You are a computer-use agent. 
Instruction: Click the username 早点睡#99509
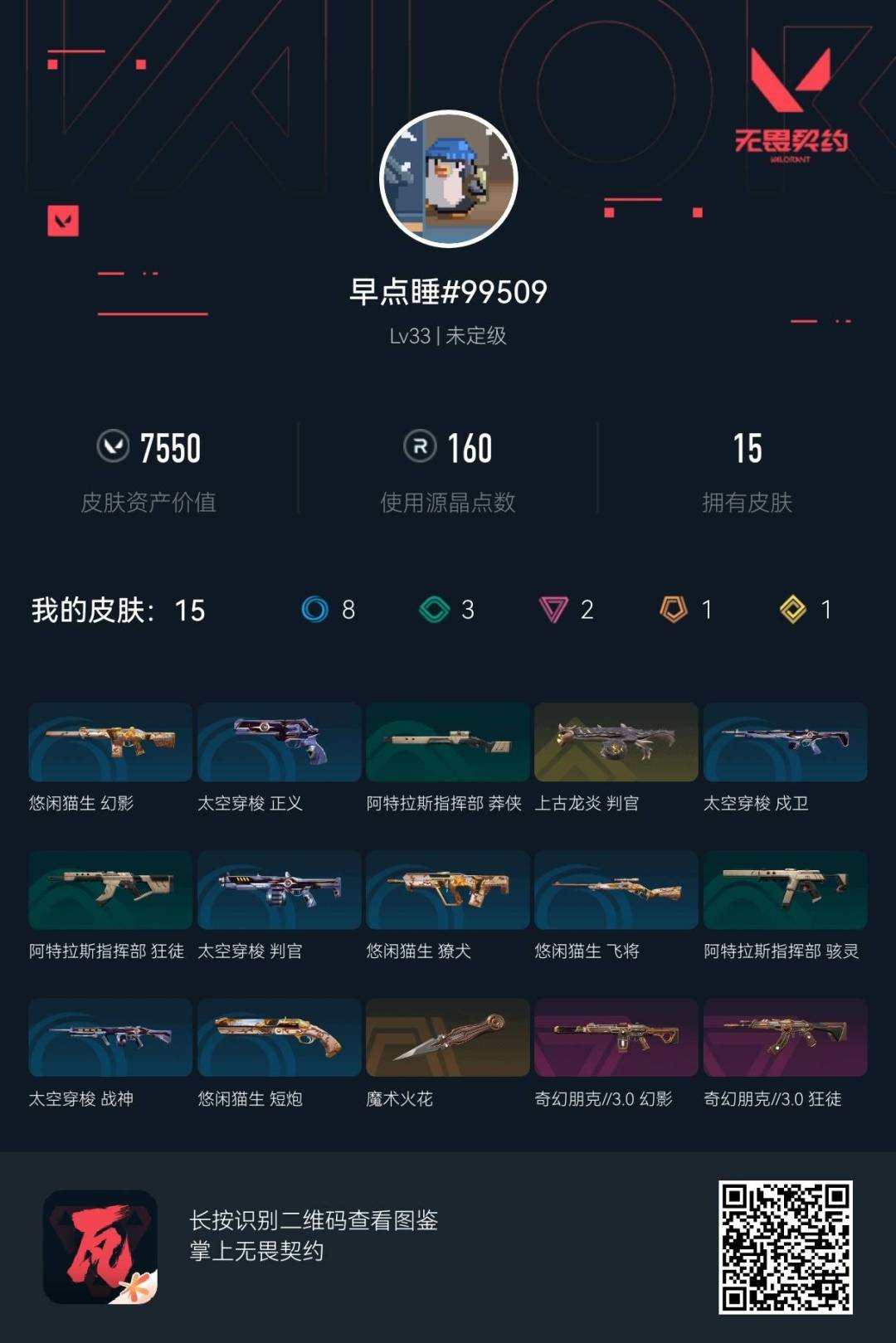coord(447,291)
